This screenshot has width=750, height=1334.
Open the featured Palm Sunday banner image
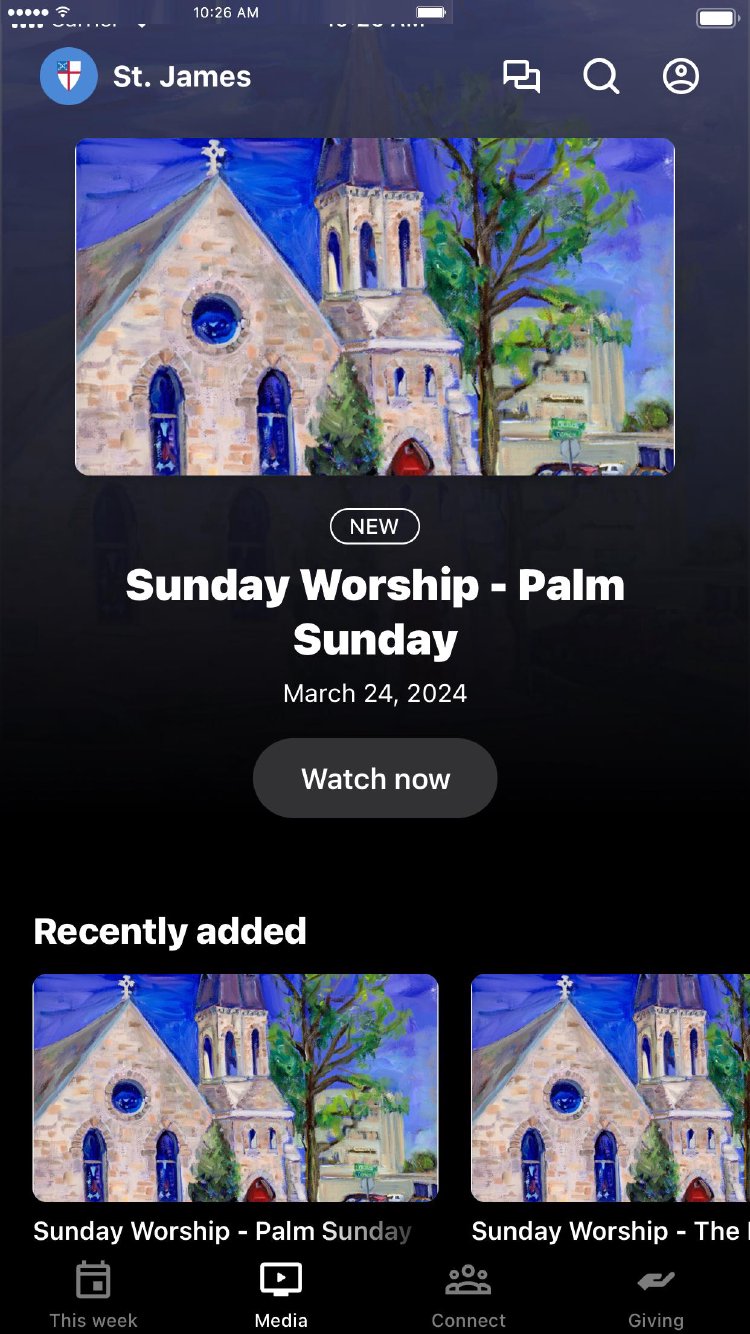375,306
